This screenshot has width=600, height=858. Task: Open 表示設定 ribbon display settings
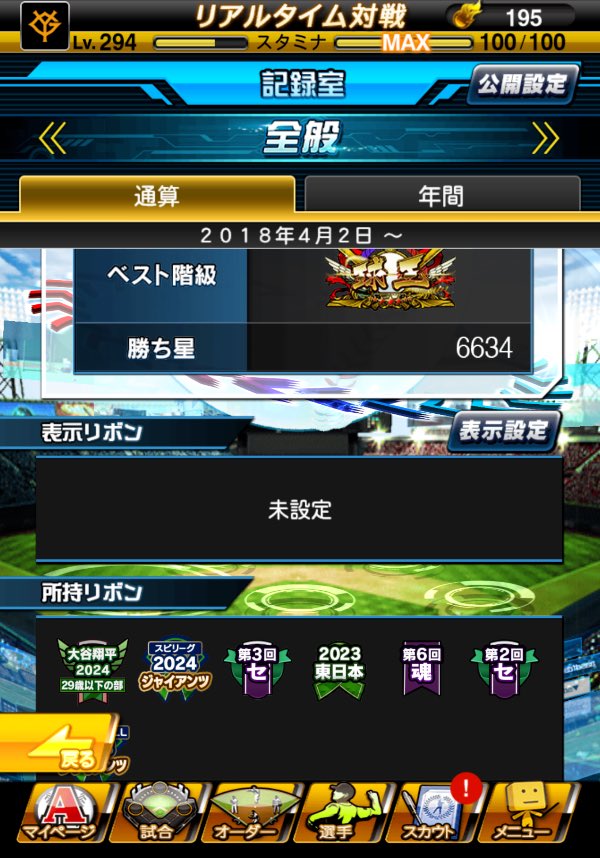pos(504,430)
